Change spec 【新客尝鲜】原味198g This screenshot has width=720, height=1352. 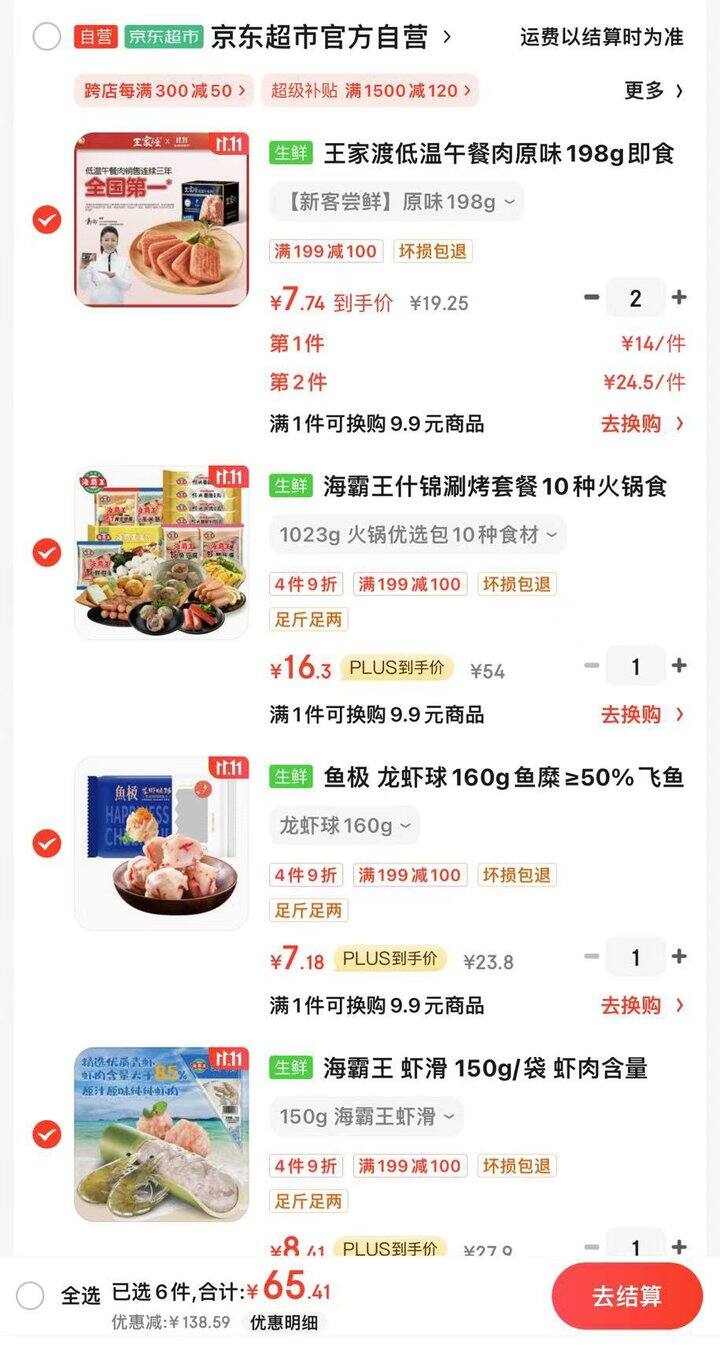point(396,202)
